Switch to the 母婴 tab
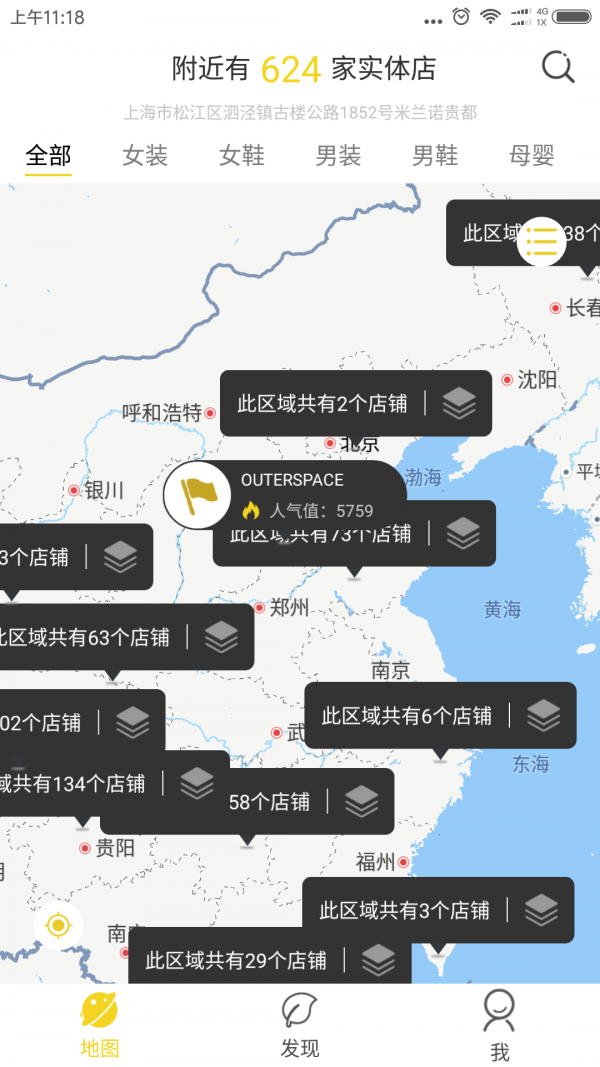This screenshot has height=1067, width=600. [531, 156]
